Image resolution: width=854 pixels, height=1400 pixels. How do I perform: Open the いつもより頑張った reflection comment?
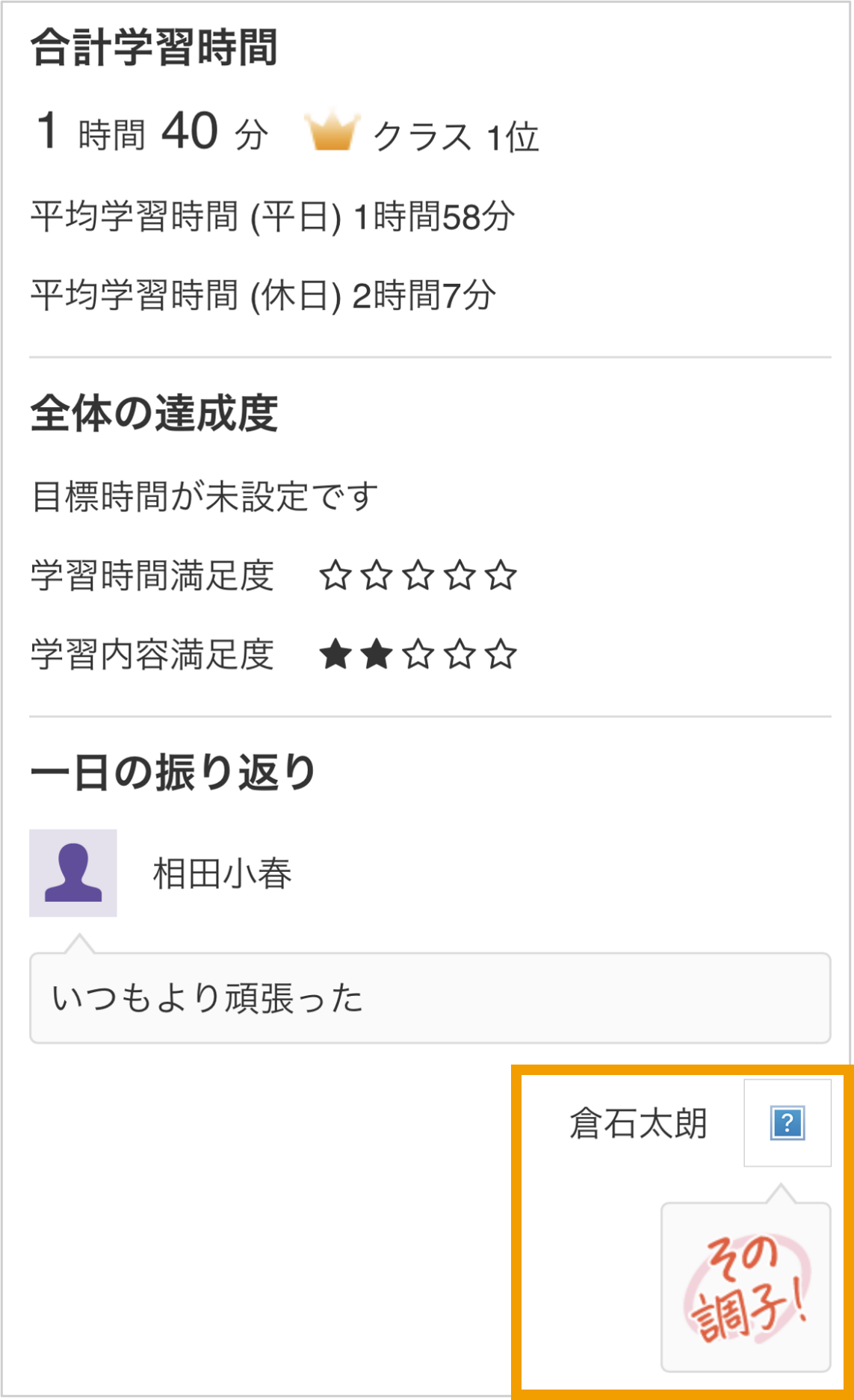tap(430, 998)
